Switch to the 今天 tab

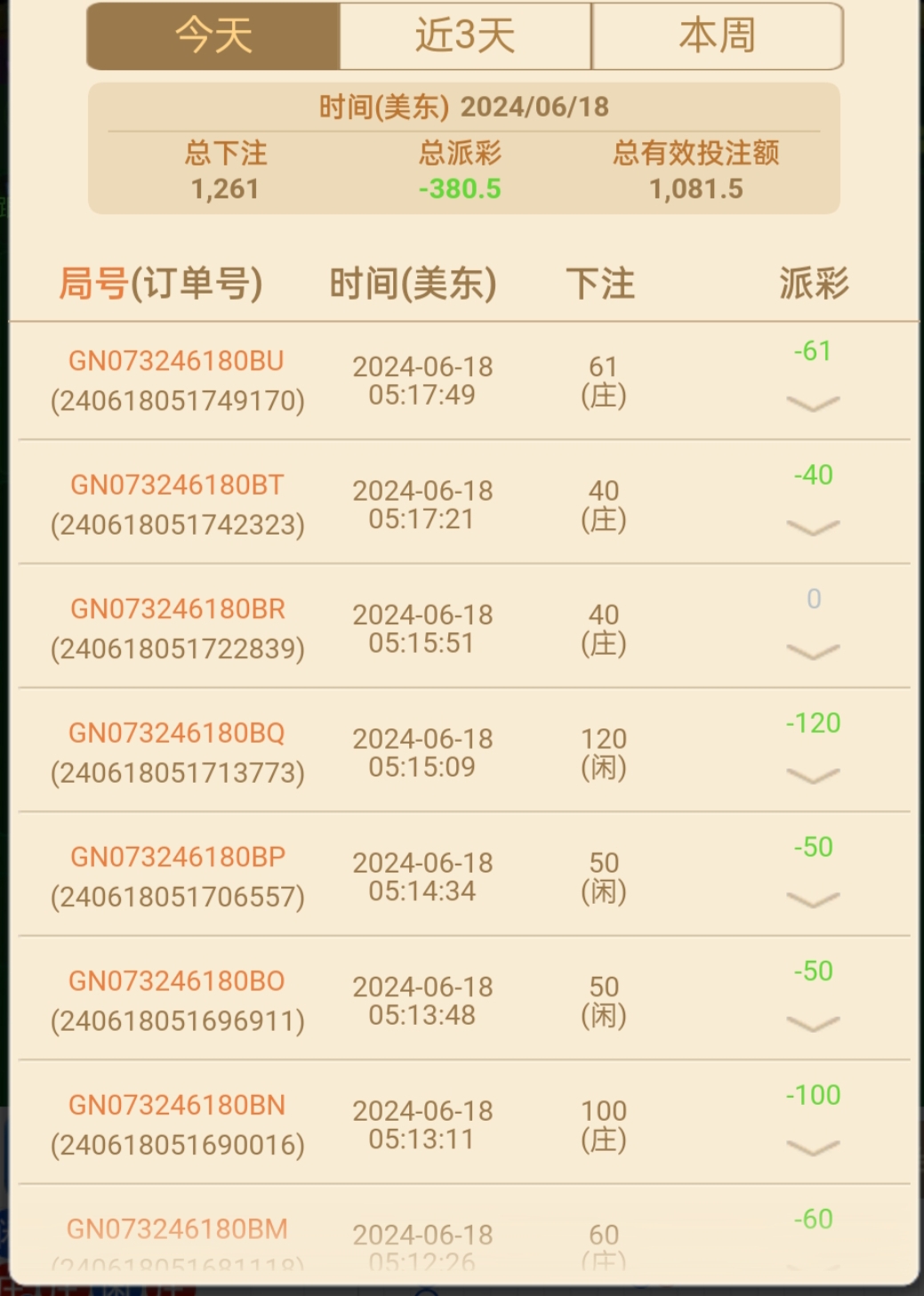213,36
